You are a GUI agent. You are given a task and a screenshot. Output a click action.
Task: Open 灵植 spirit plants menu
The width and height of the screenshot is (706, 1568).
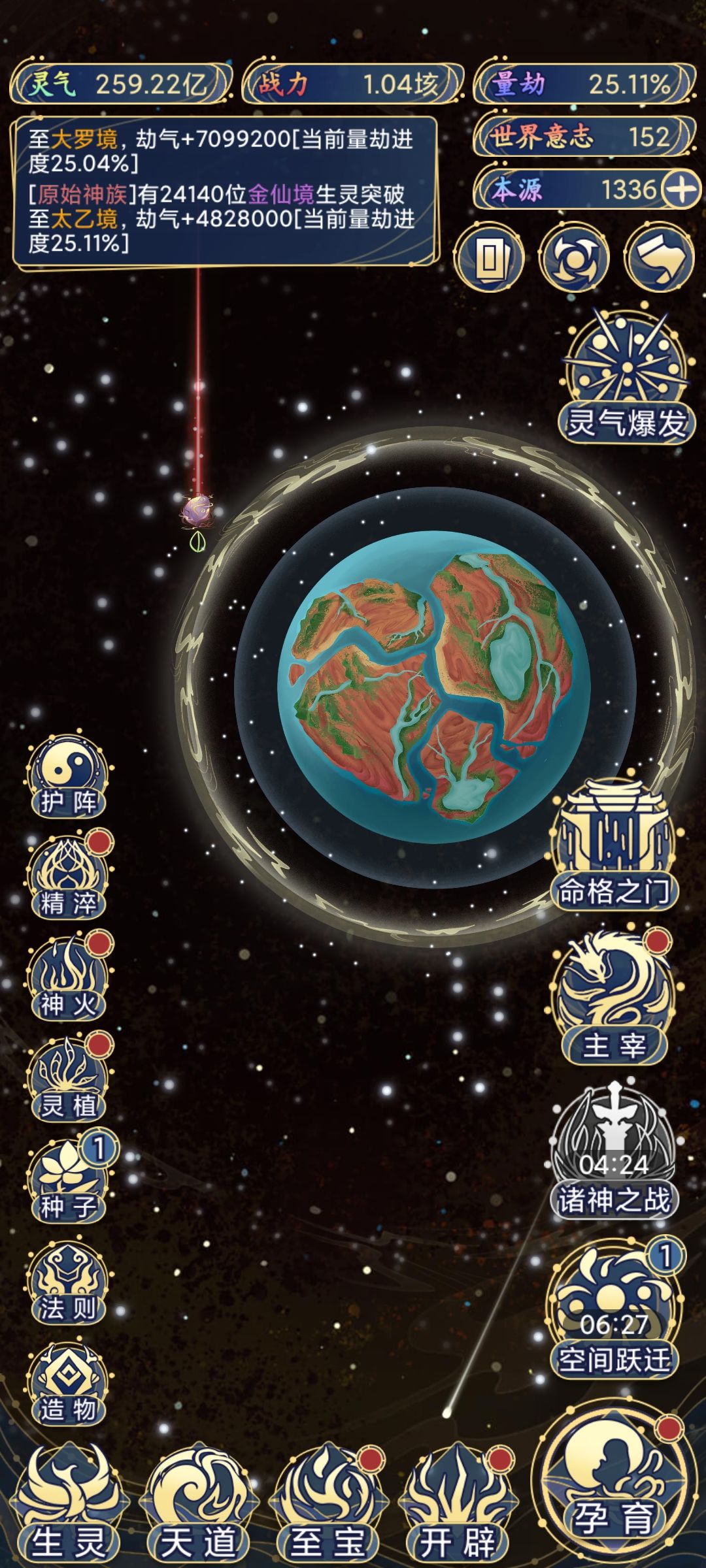point(69,1078)
